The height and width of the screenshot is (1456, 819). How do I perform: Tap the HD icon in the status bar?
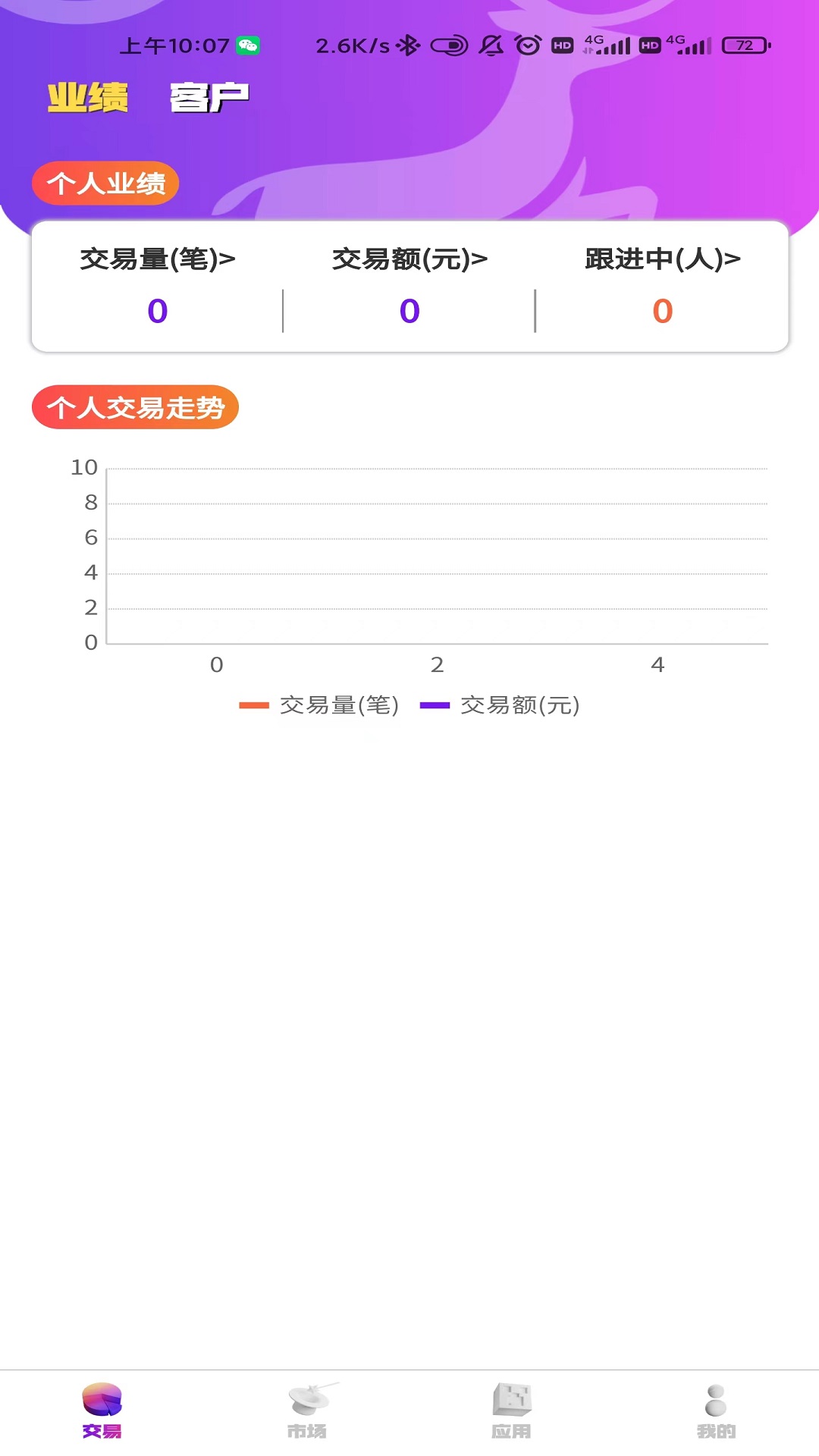561,46
